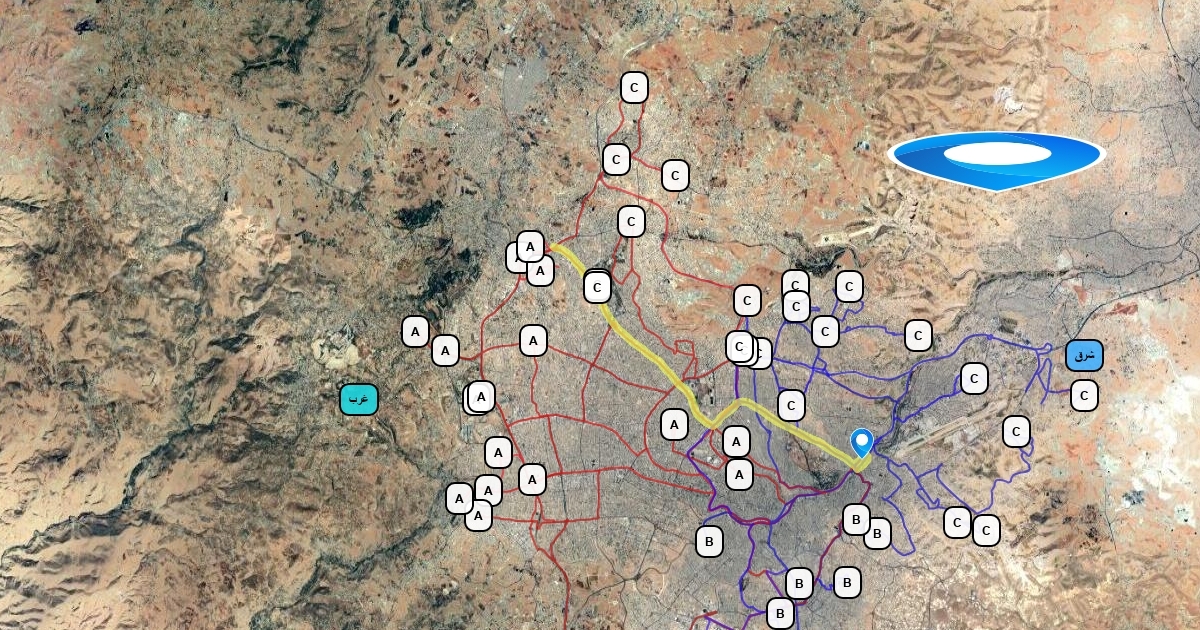This screenshot has width=1200, height=630.
Task: Tap the teal غرب map marker
Action: point(359,399)
